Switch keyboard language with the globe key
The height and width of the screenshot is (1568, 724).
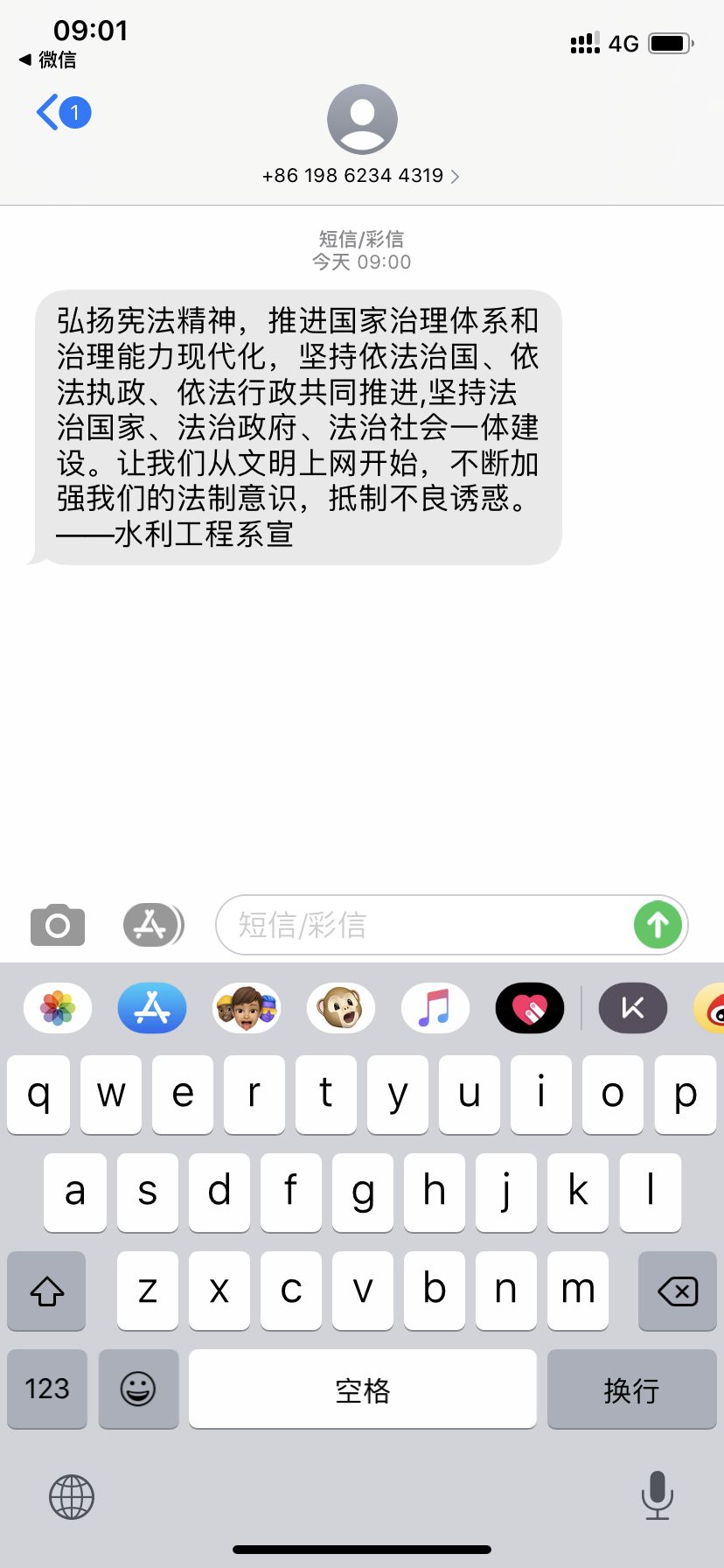tap(72, 1496)
